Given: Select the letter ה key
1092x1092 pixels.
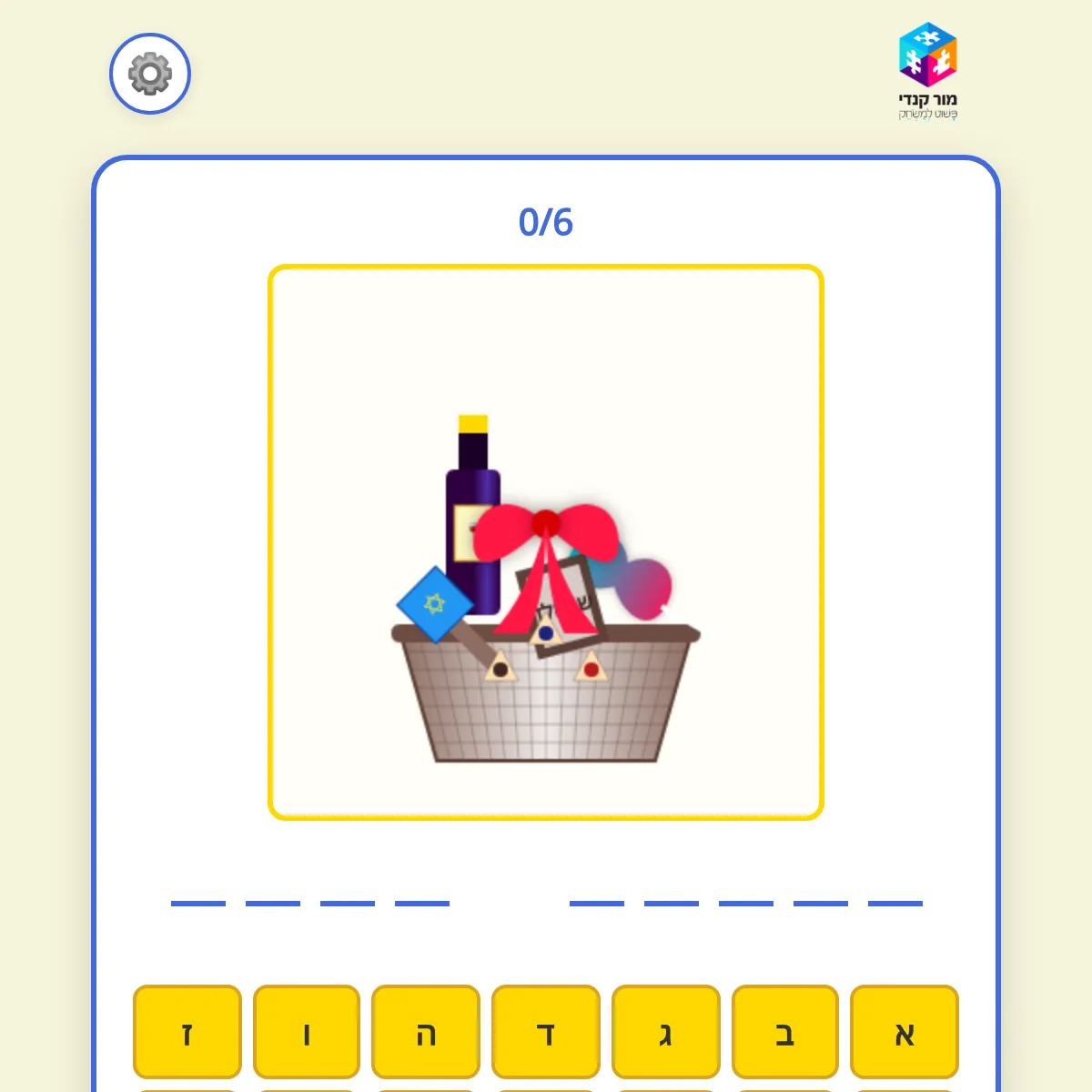Looking at the screenshot, I should coord(426,1032).
